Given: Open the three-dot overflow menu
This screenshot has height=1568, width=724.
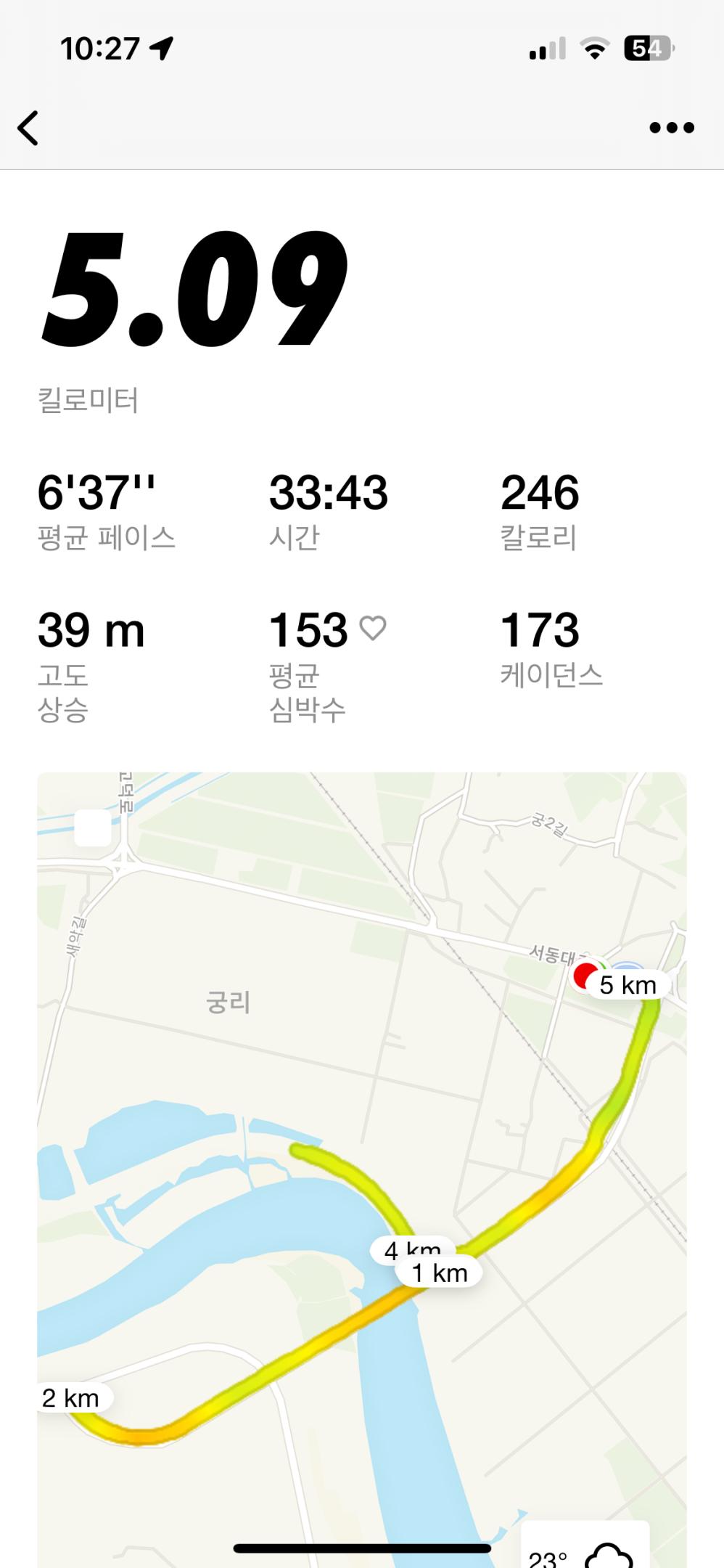Looking at the screenshot, I should [671, 128].
